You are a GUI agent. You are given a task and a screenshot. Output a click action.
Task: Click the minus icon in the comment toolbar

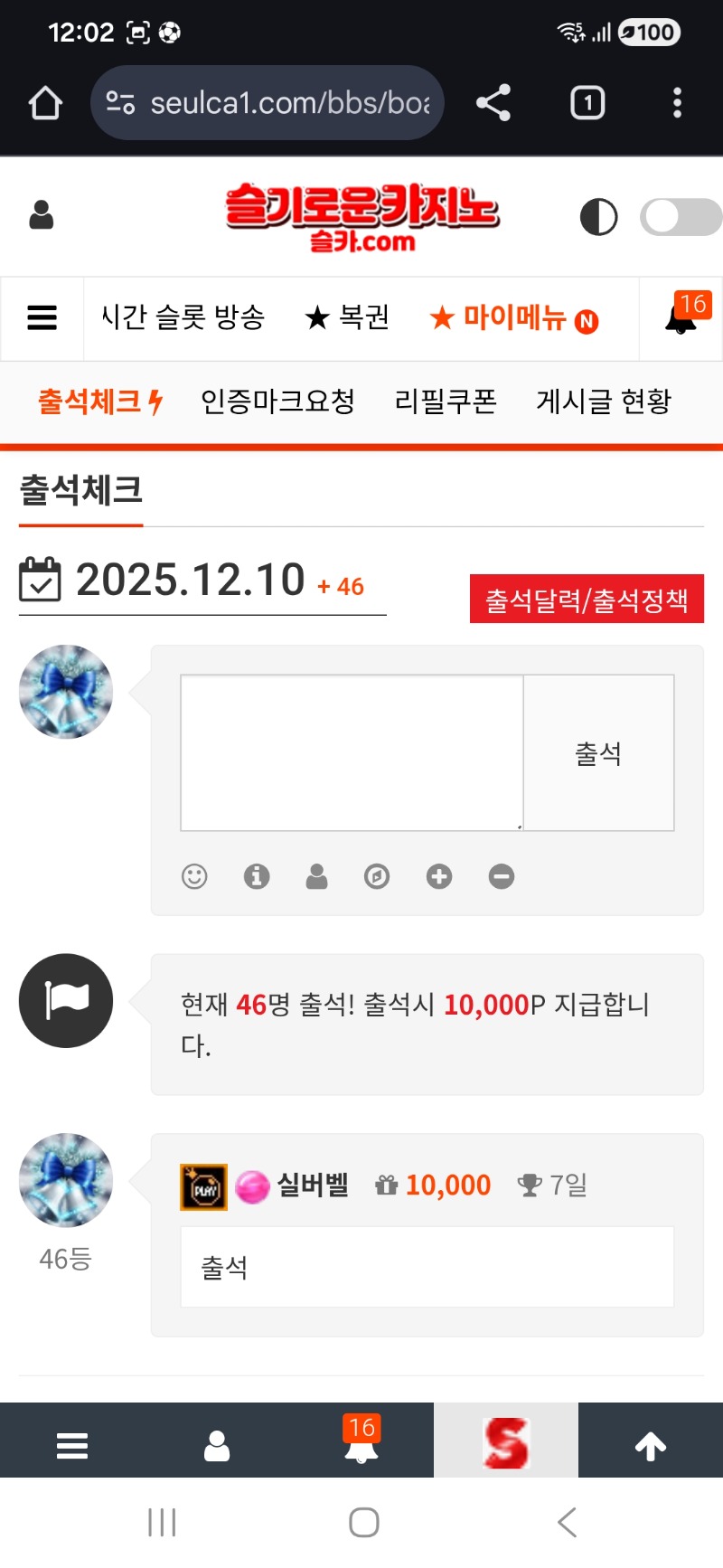pos(501,876)
